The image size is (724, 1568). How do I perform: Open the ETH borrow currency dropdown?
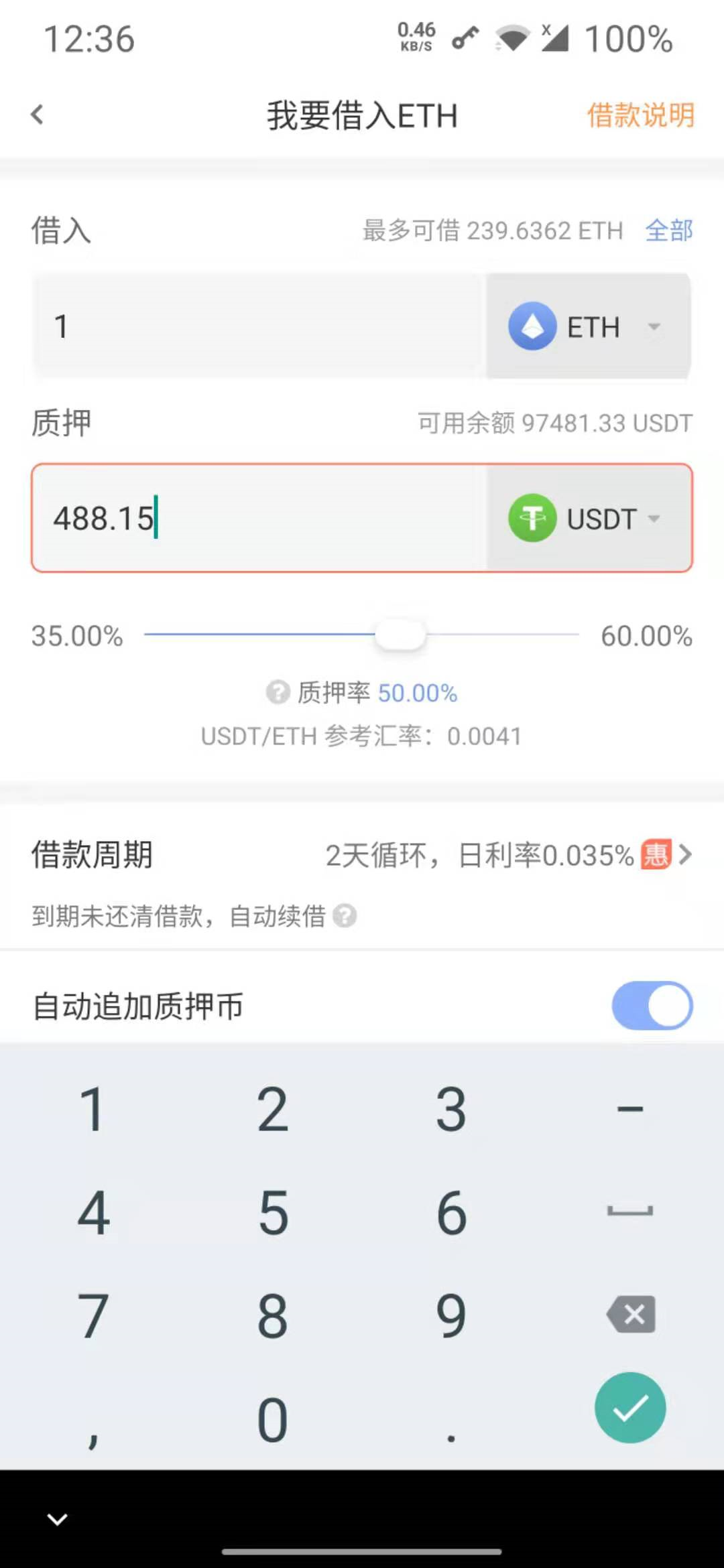(588, 326)
